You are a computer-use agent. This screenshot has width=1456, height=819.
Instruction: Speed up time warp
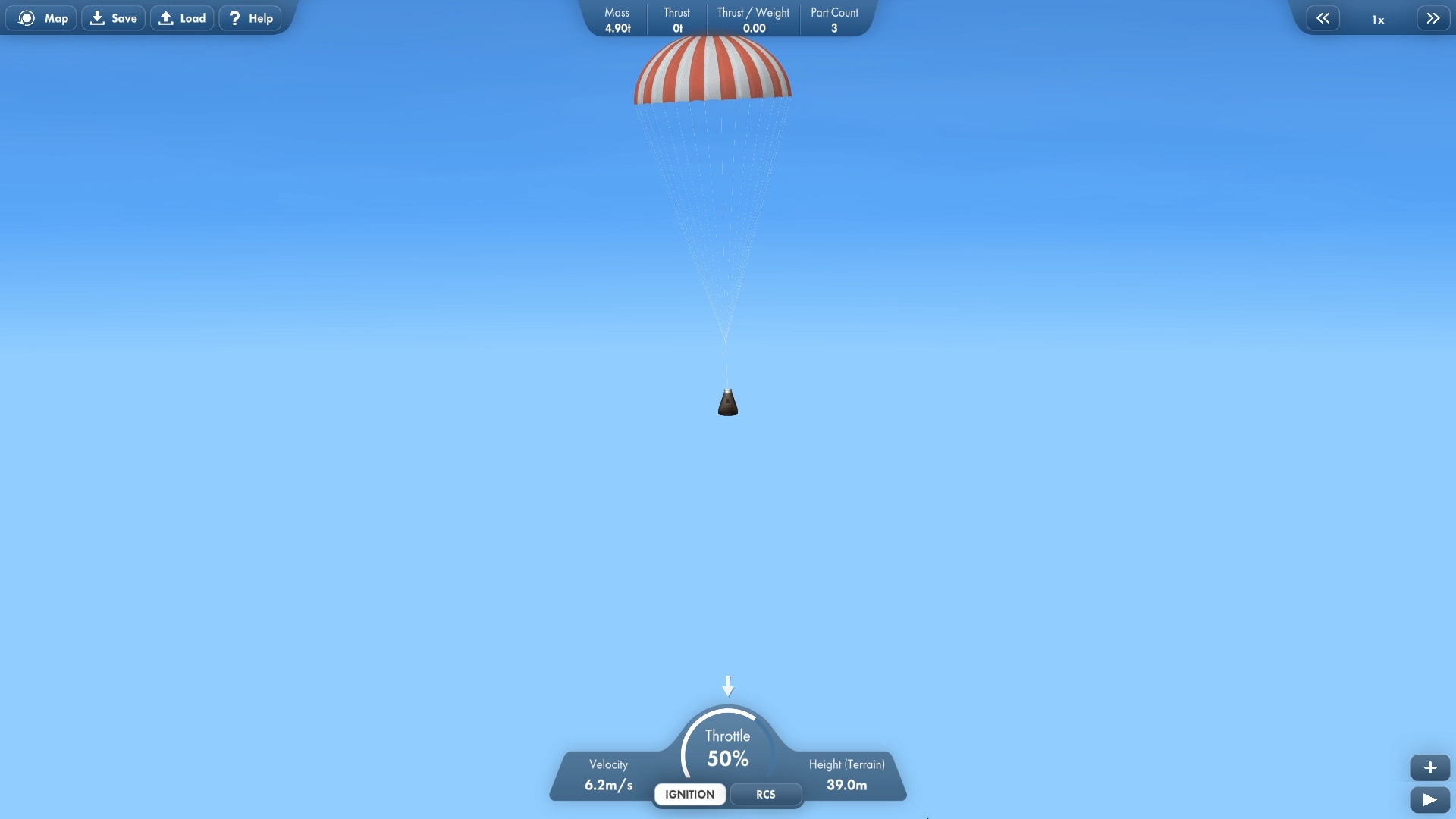(x=1432, y=19)
